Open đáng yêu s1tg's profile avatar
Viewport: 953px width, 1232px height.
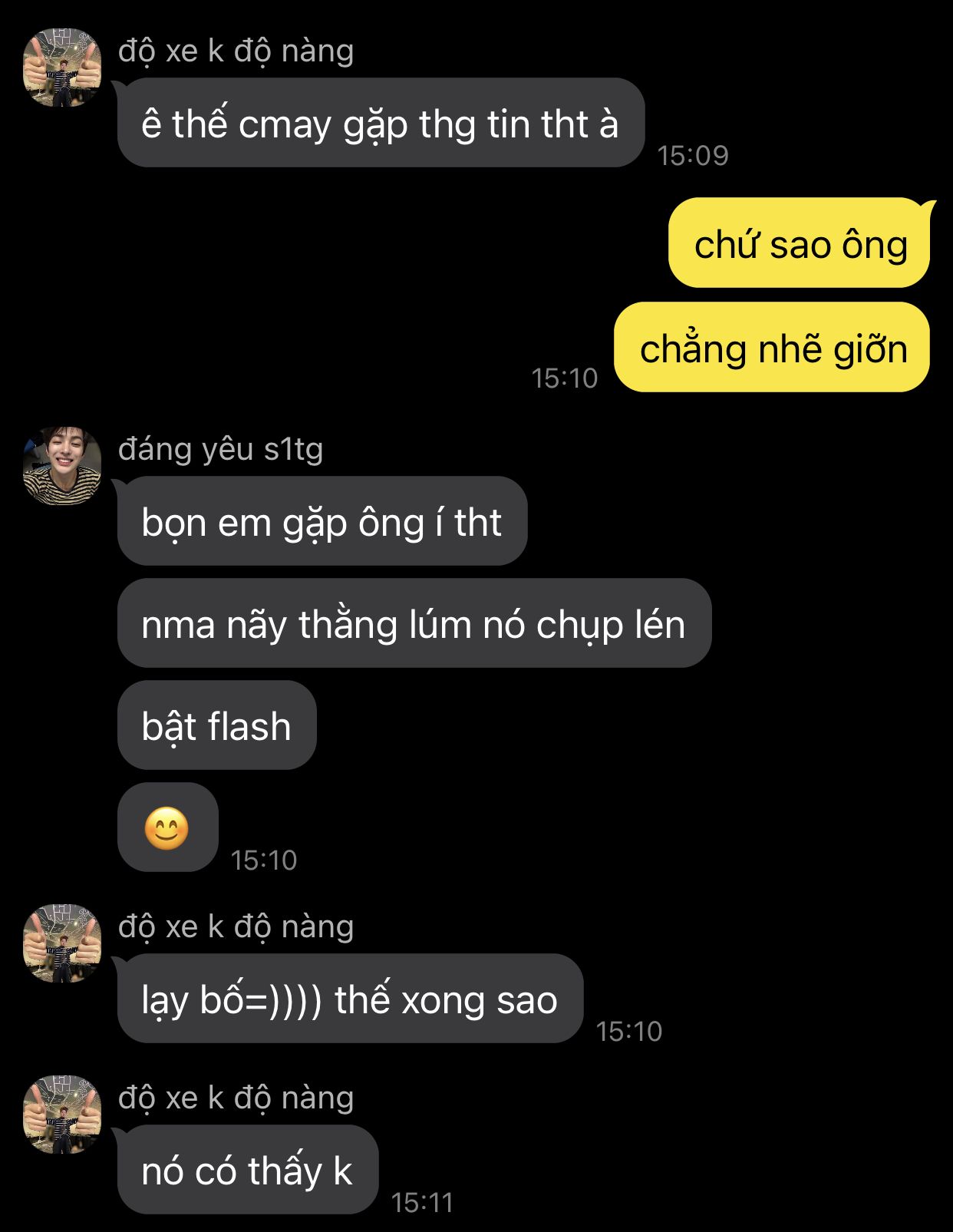[x=62, y=466]
